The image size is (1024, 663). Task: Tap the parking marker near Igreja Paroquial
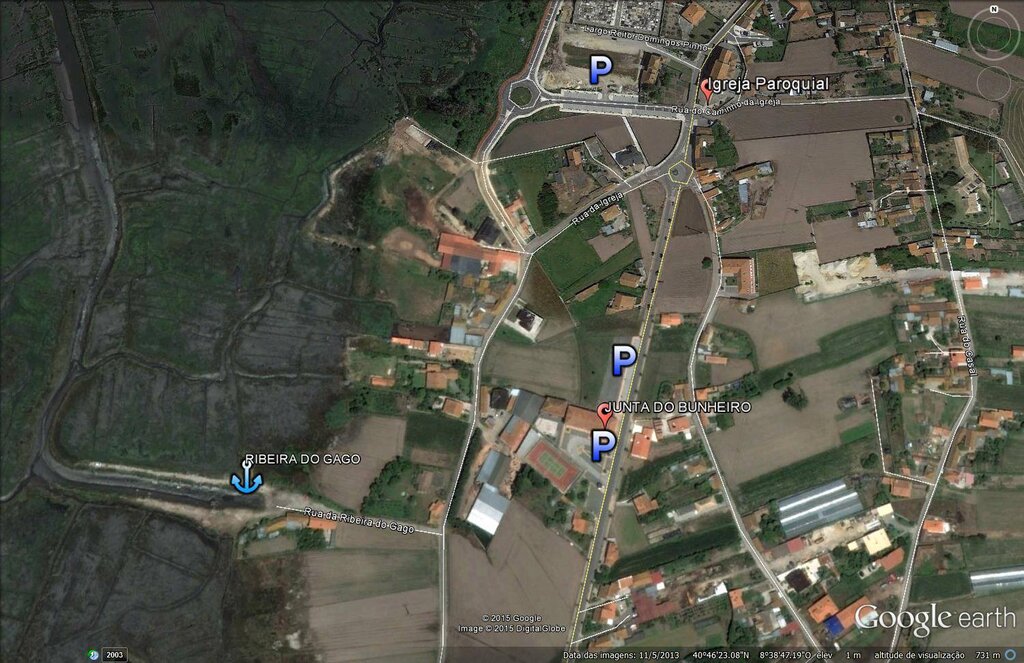click(600, 69)
